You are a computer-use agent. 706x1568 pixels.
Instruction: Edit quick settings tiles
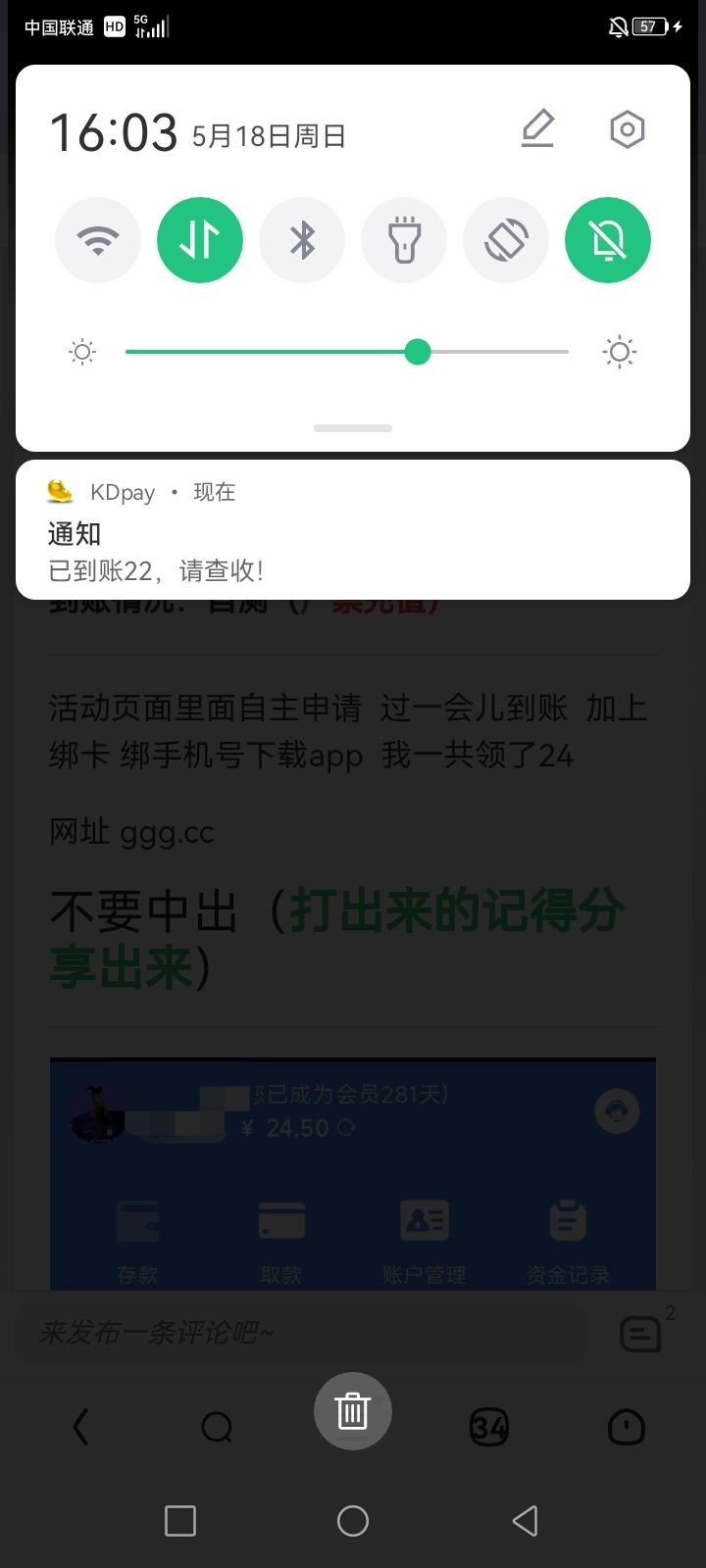(x=537, y=129)
